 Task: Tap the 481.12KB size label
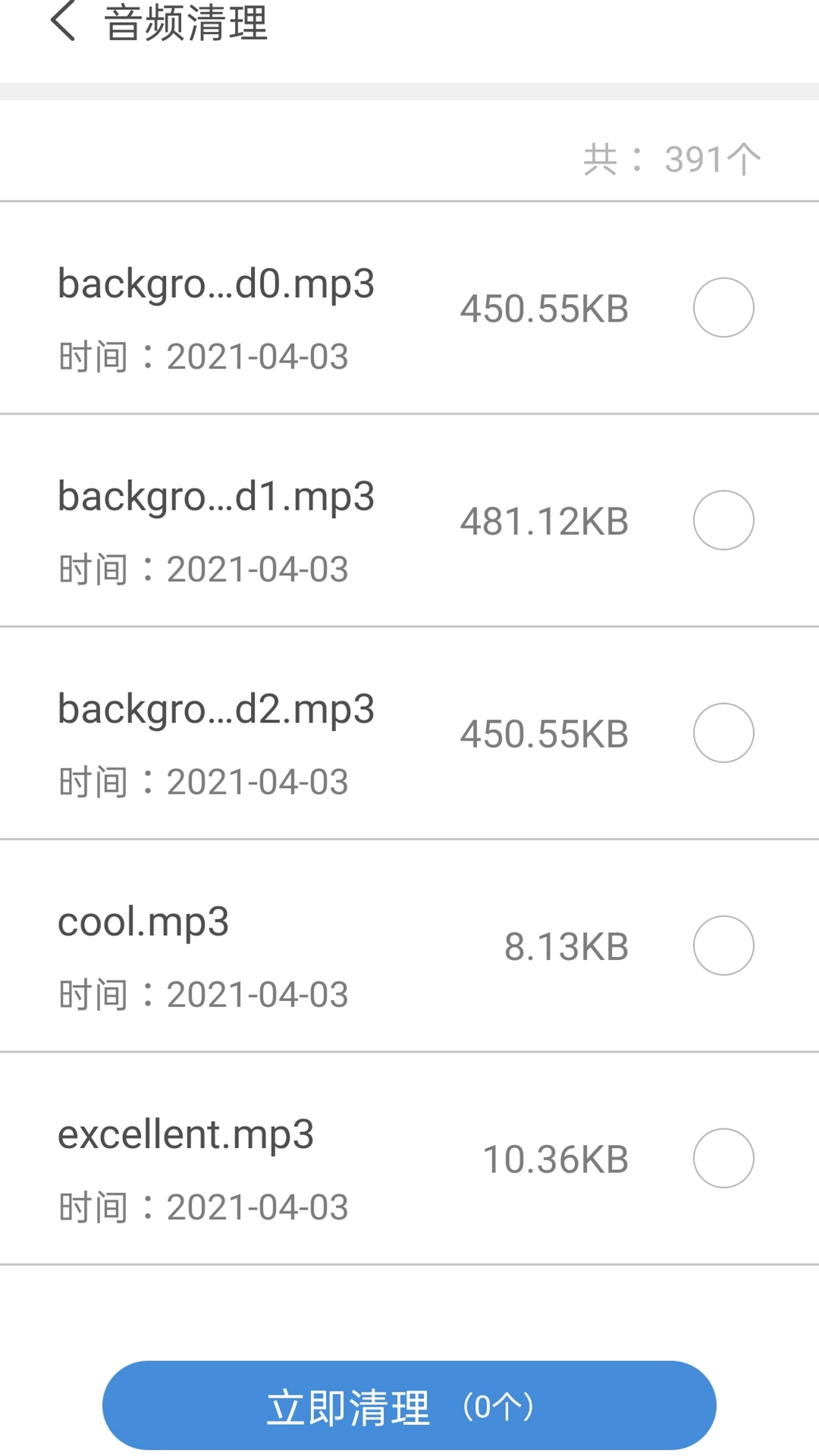pos(544,520)
